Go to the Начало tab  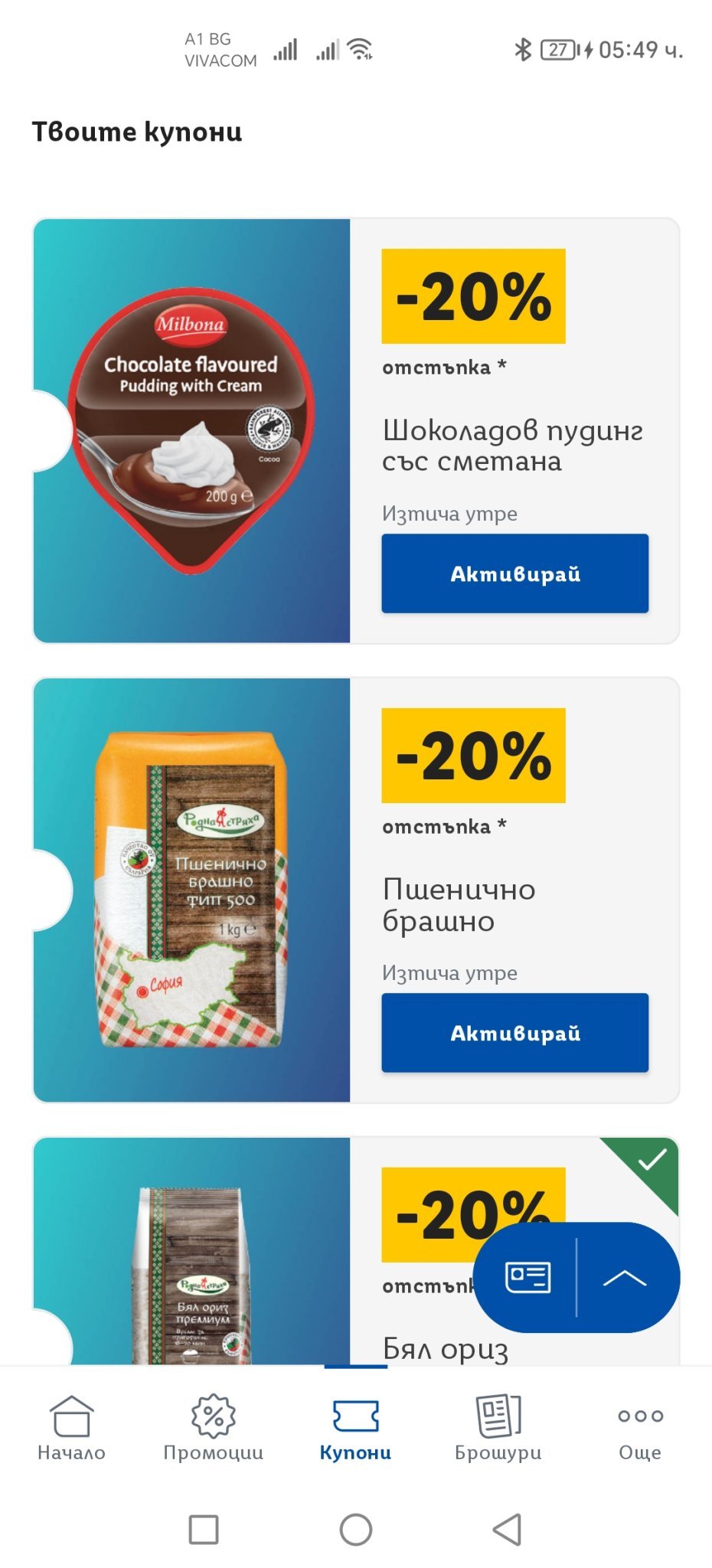[x=71, y=1429]
